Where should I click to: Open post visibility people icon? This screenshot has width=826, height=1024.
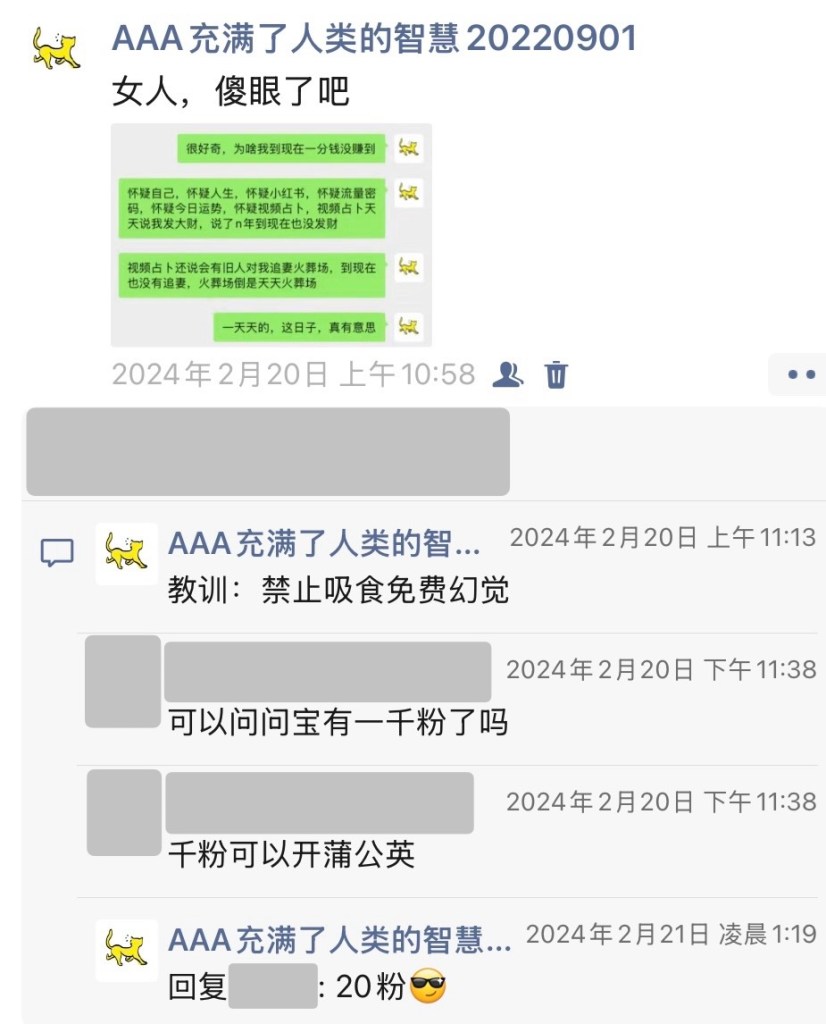coord(508,375)
